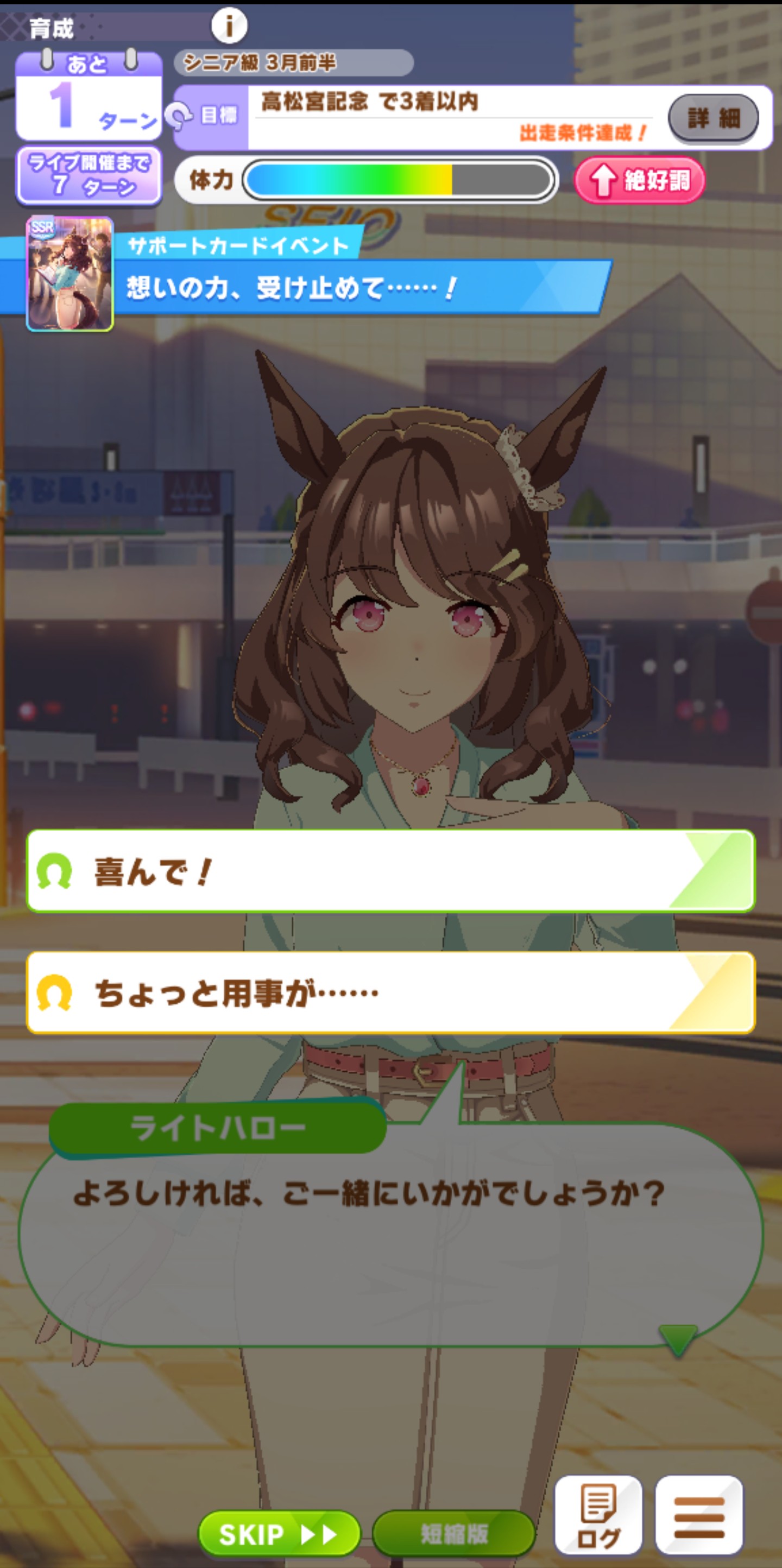Open the 詳細 goal details

(x=713, y=117)
